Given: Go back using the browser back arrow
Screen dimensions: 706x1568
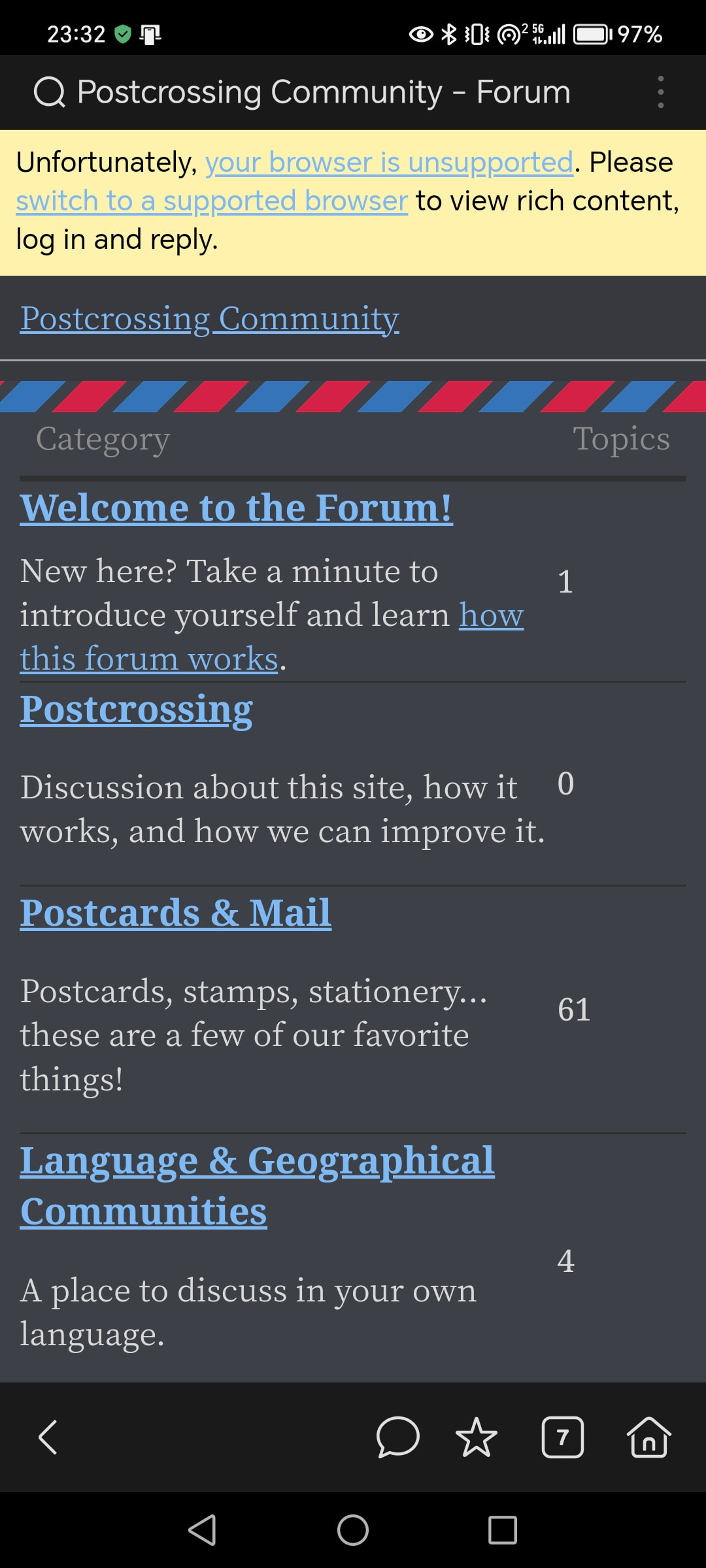Looking at the screenshot, I should [x=48, y=1437].
